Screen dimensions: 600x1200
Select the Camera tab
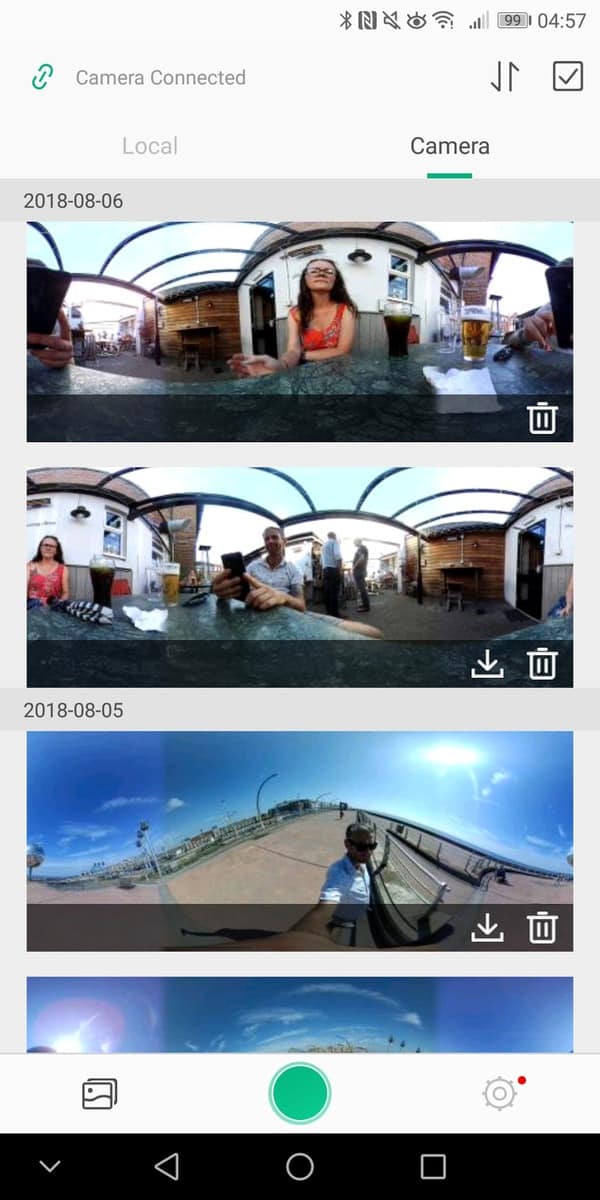[449, 146]
